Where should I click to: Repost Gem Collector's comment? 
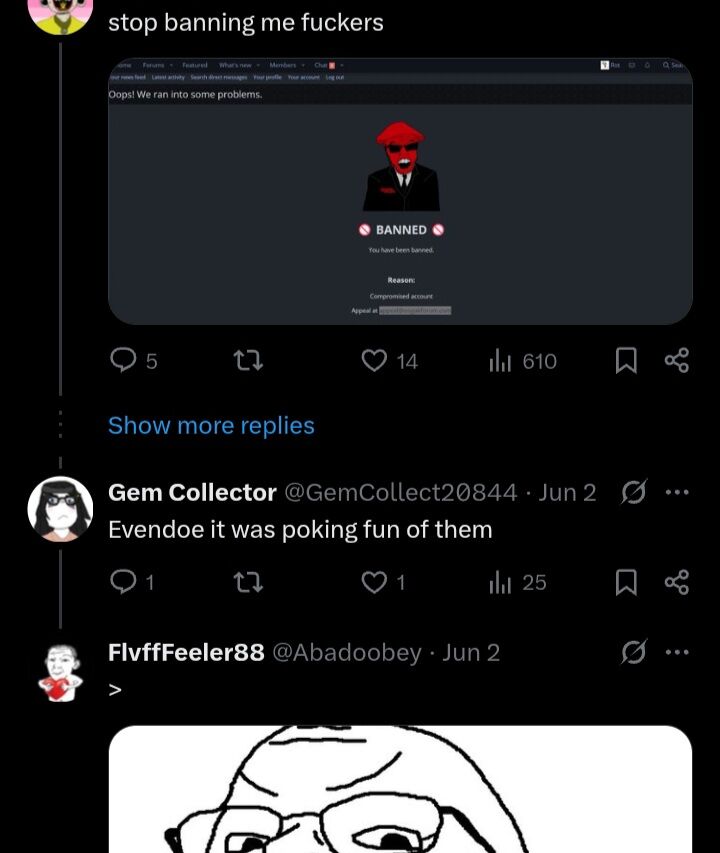(248, 582)
